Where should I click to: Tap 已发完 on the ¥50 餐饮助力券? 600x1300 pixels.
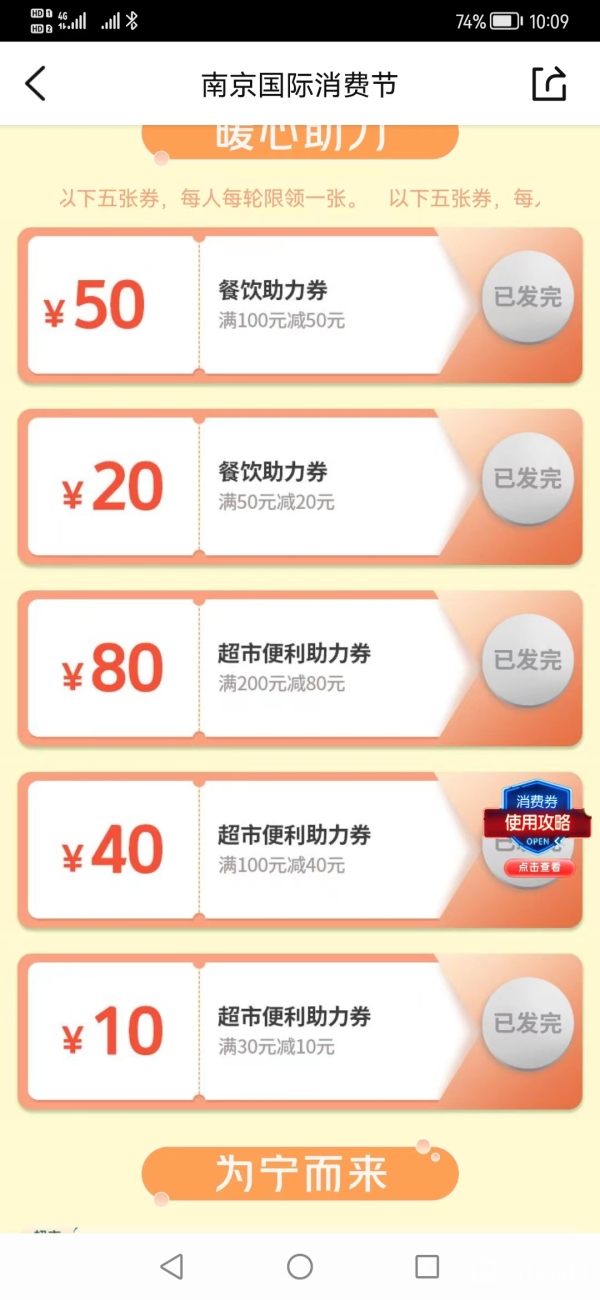point(528,297)
